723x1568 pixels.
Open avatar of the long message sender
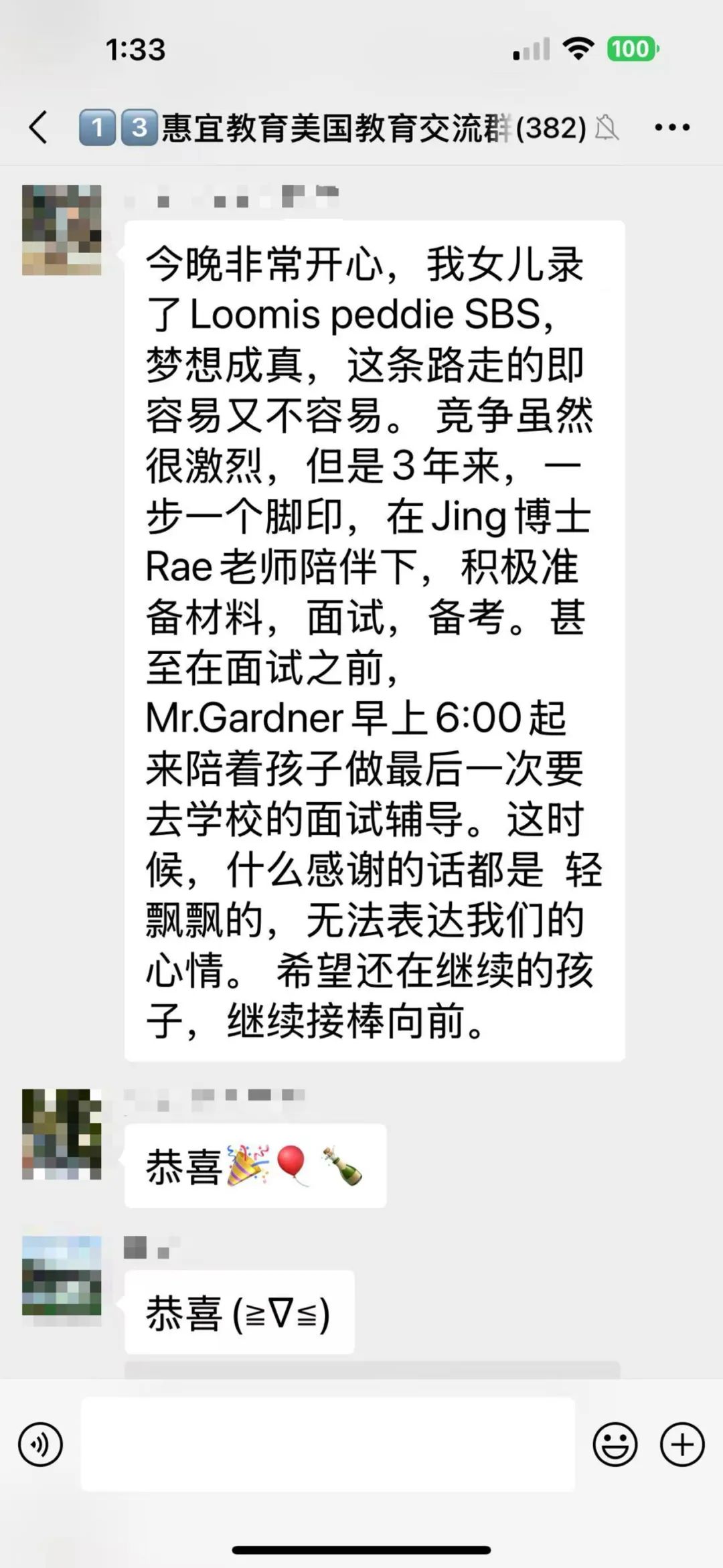click(x=62, y=230)
